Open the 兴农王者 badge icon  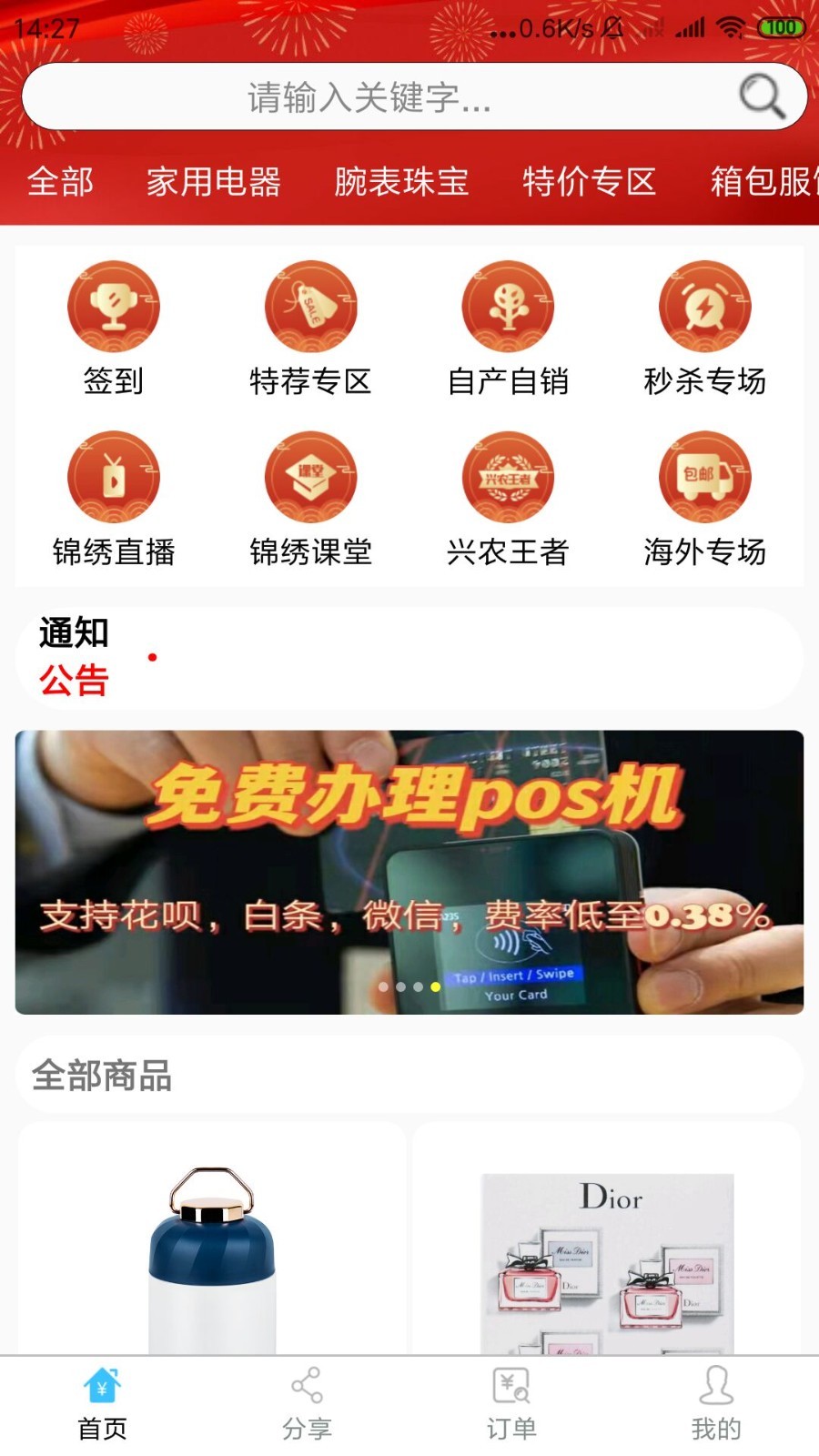pos(508,476)
